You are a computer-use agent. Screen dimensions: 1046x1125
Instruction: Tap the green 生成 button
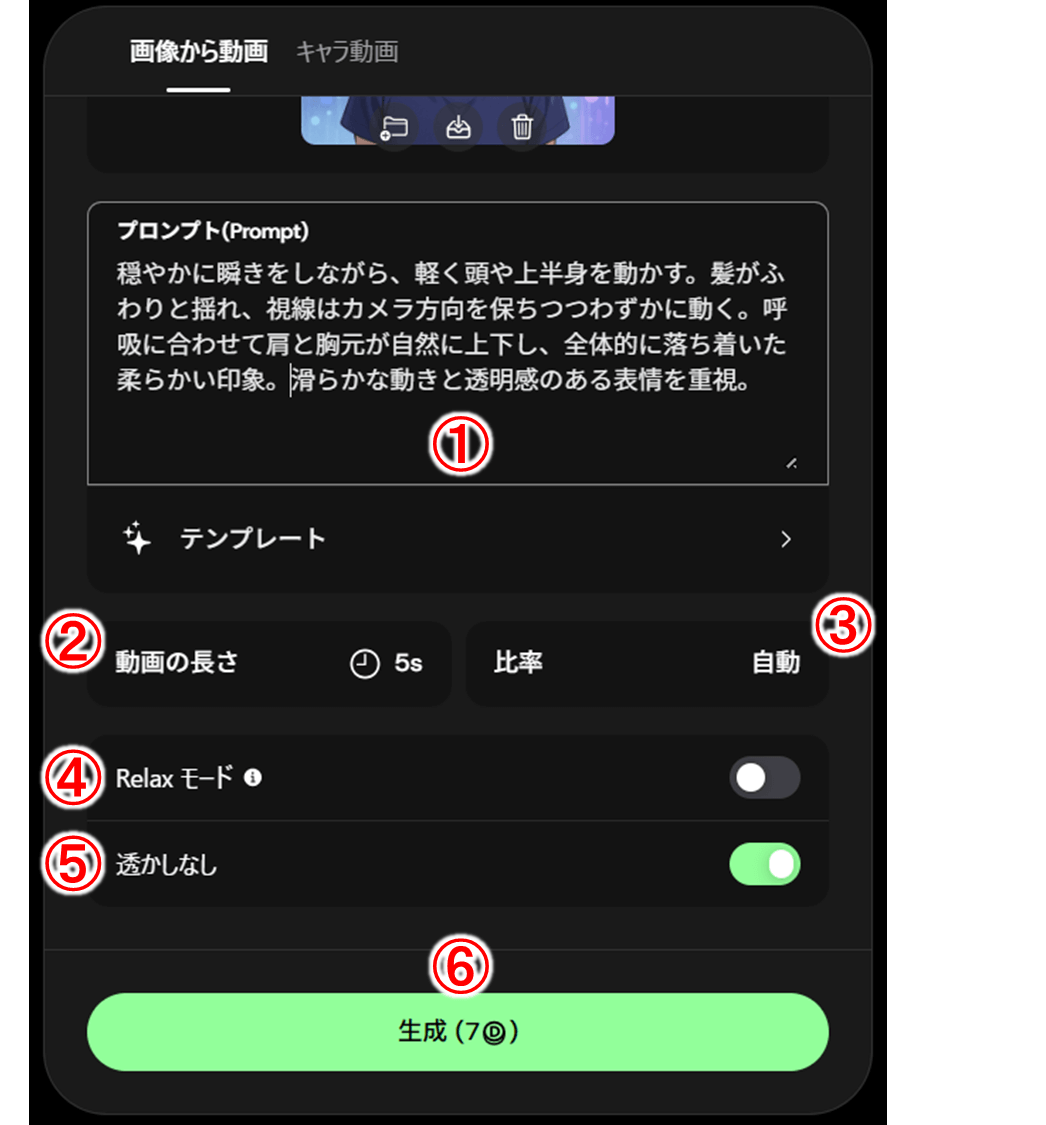tap(457, 1032)
